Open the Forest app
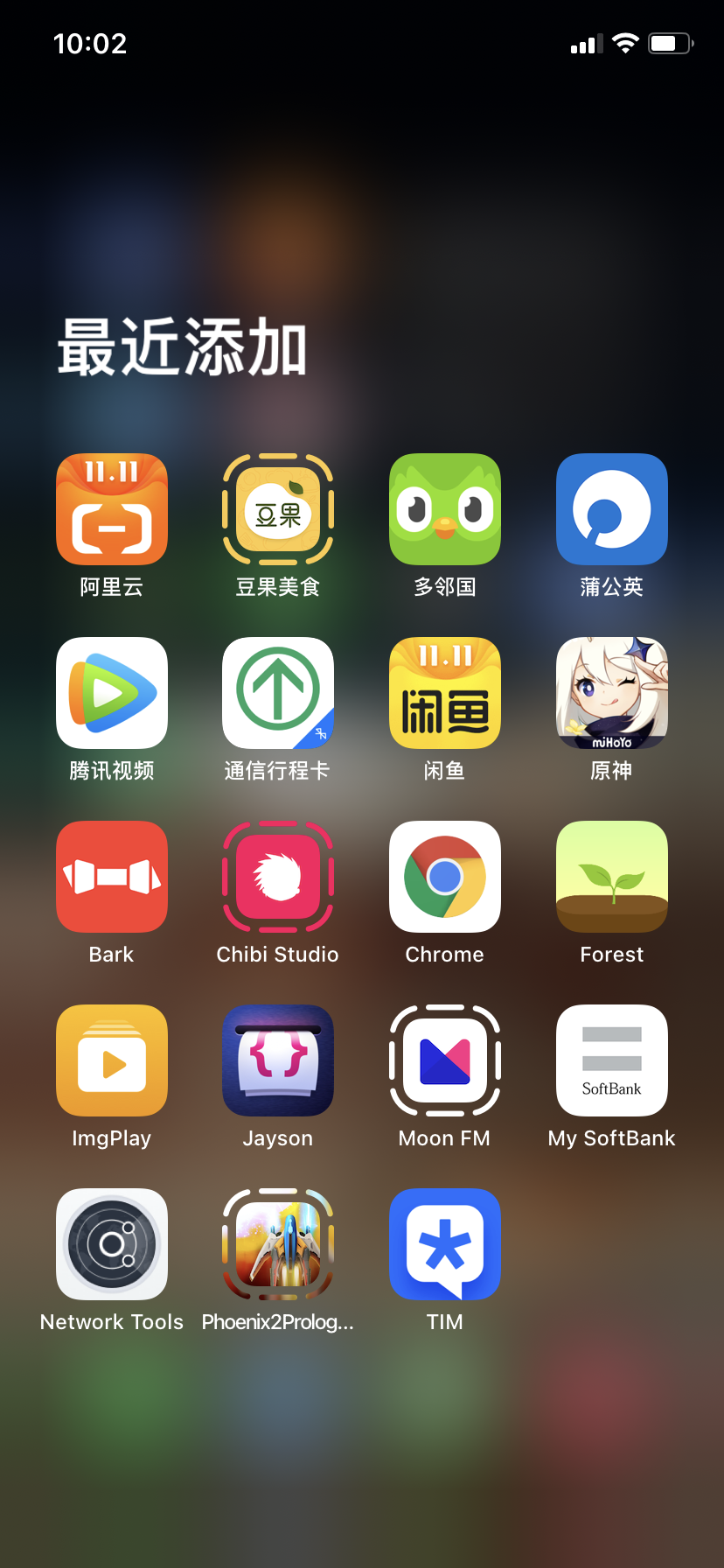 [x=612, y=877]
